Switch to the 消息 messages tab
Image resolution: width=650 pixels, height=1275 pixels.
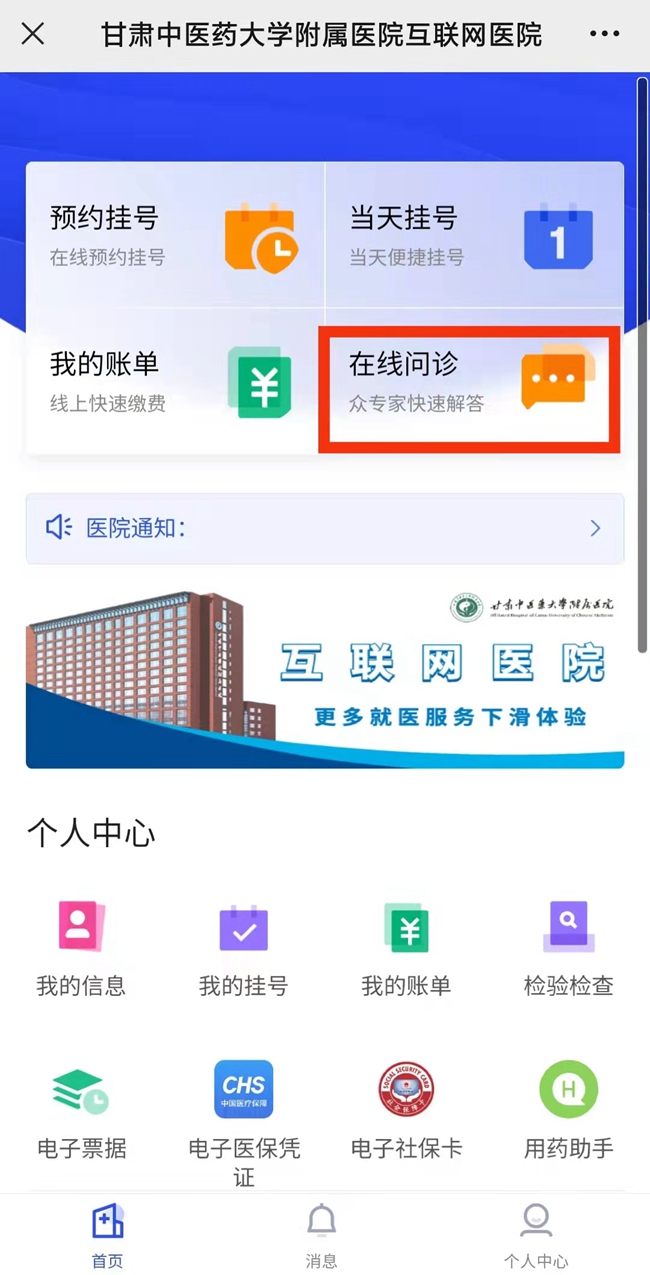[321, 1236]
